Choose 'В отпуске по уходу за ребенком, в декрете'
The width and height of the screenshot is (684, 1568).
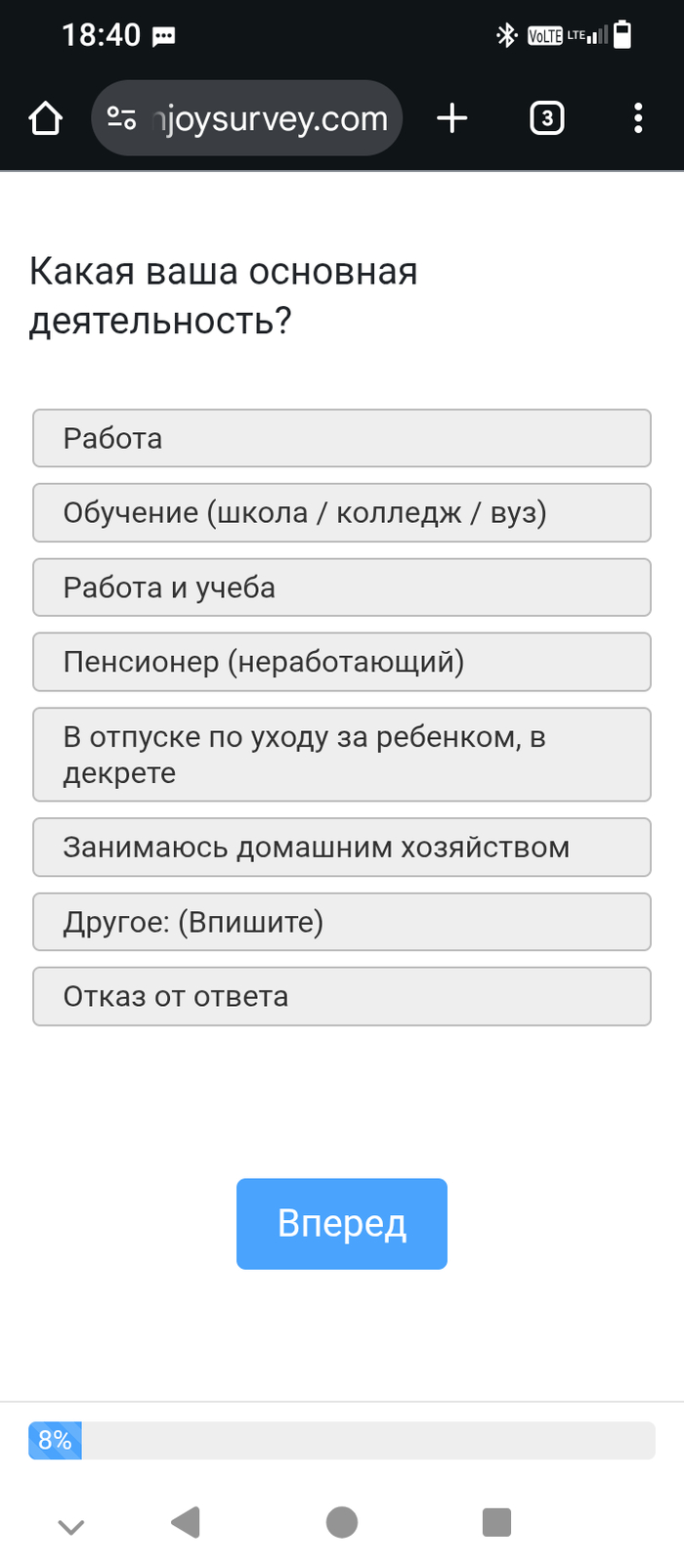[341, 754]
